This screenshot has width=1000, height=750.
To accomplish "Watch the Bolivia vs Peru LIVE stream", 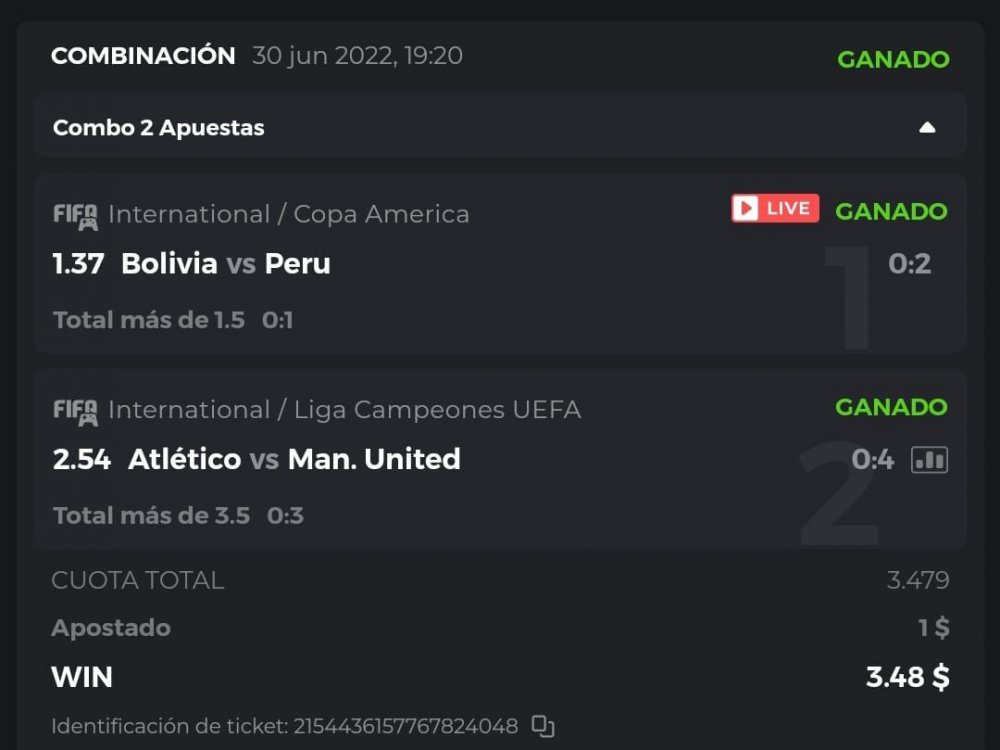I will pos(775,208).
